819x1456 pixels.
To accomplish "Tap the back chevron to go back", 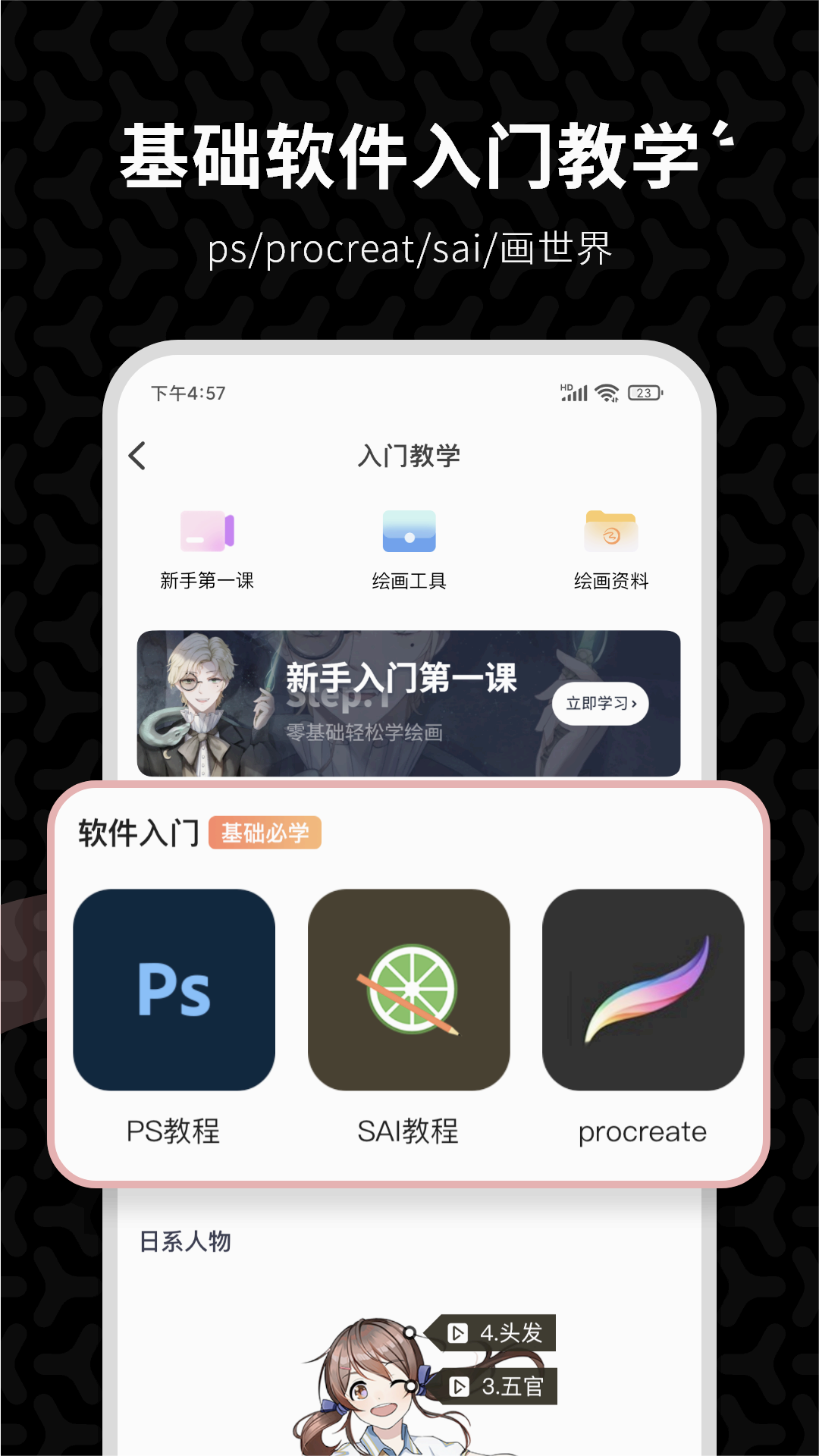I will point(138,455).
